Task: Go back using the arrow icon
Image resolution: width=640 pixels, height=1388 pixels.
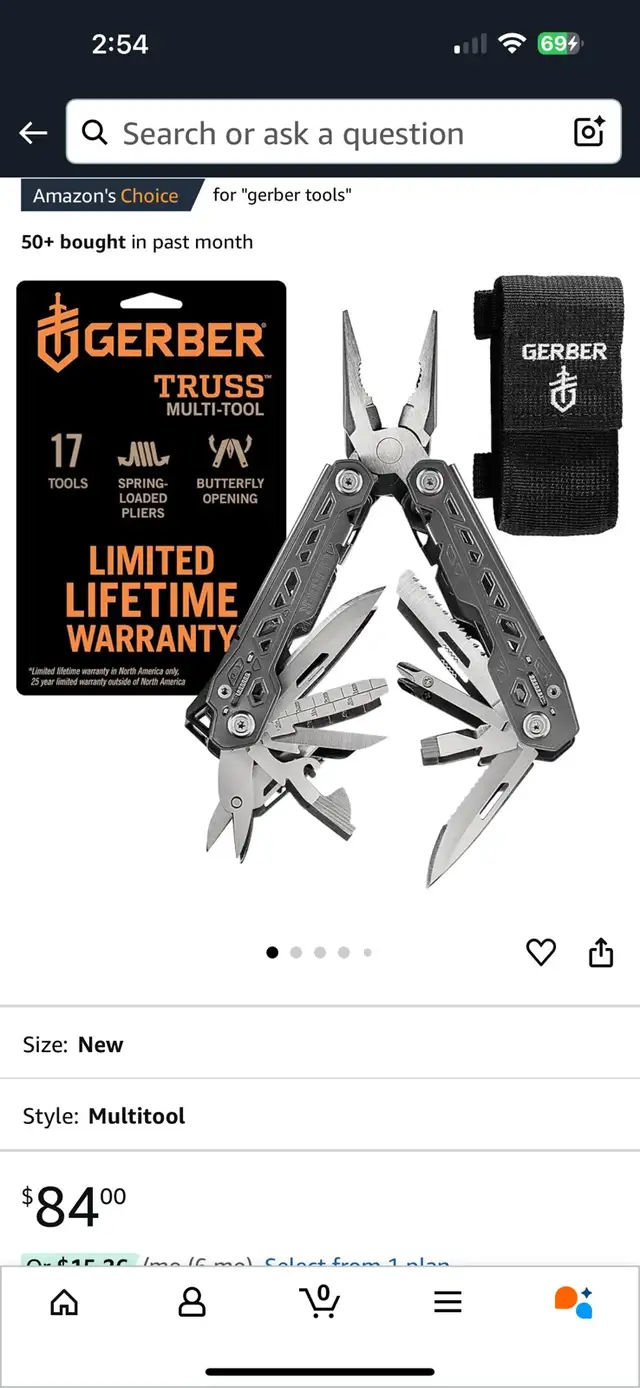Action: click(33, 132)
